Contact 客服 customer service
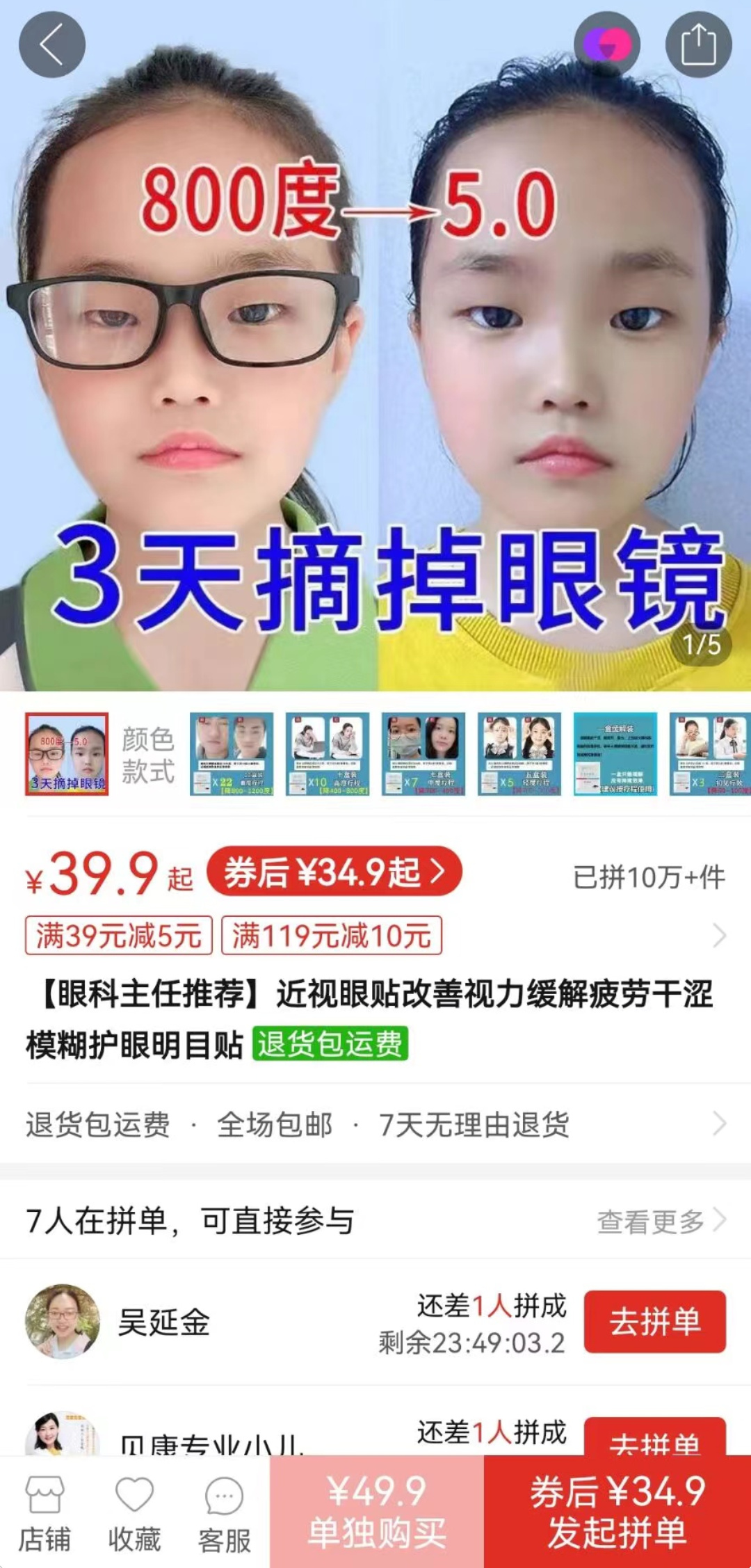Screen dimensions: 751x1568 click(x=224, y=1514)
